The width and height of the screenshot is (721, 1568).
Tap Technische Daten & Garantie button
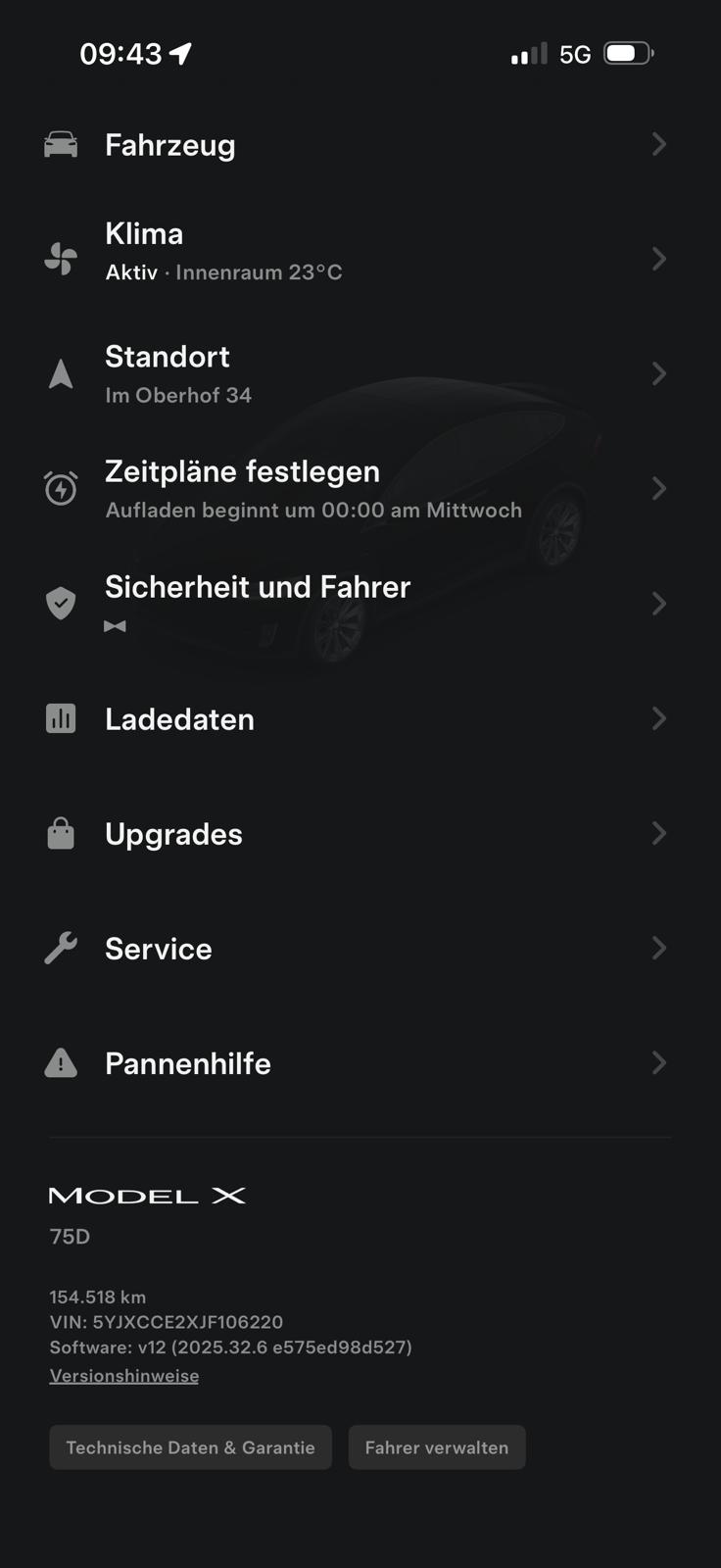(x=190, y=1447)
